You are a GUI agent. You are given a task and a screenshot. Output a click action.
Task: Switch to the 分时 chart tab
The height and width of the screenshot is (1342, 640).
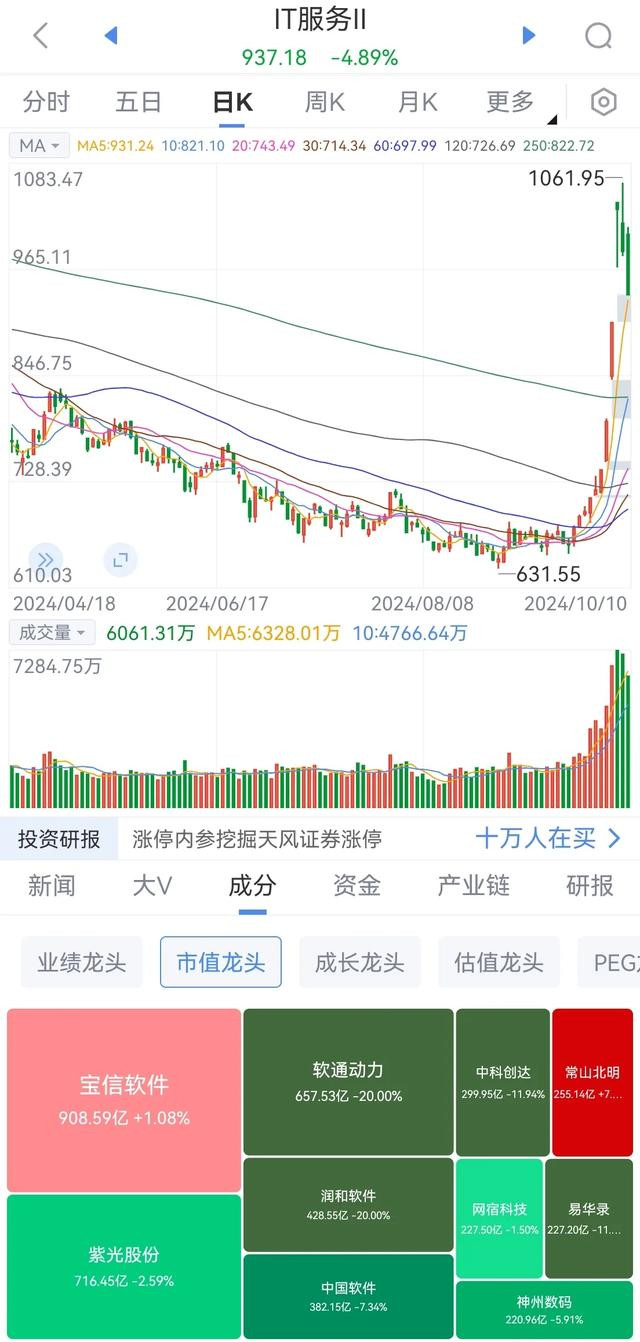pos(46,102)
